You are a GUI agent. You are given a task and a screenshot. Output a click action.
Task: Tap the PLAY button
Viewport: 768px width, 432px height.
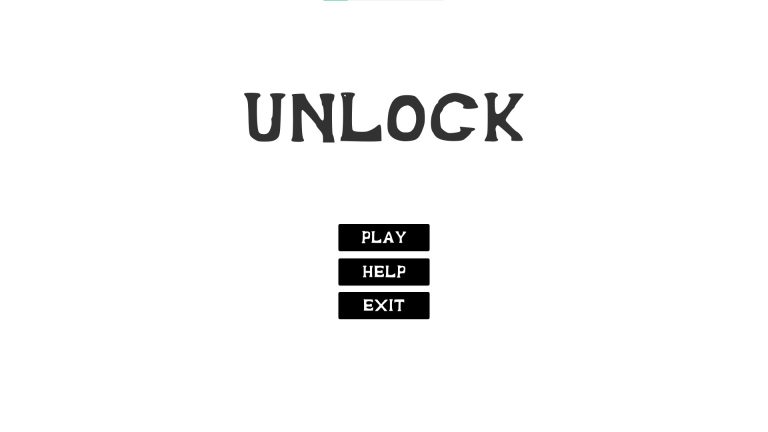click(x=384, y=237)
